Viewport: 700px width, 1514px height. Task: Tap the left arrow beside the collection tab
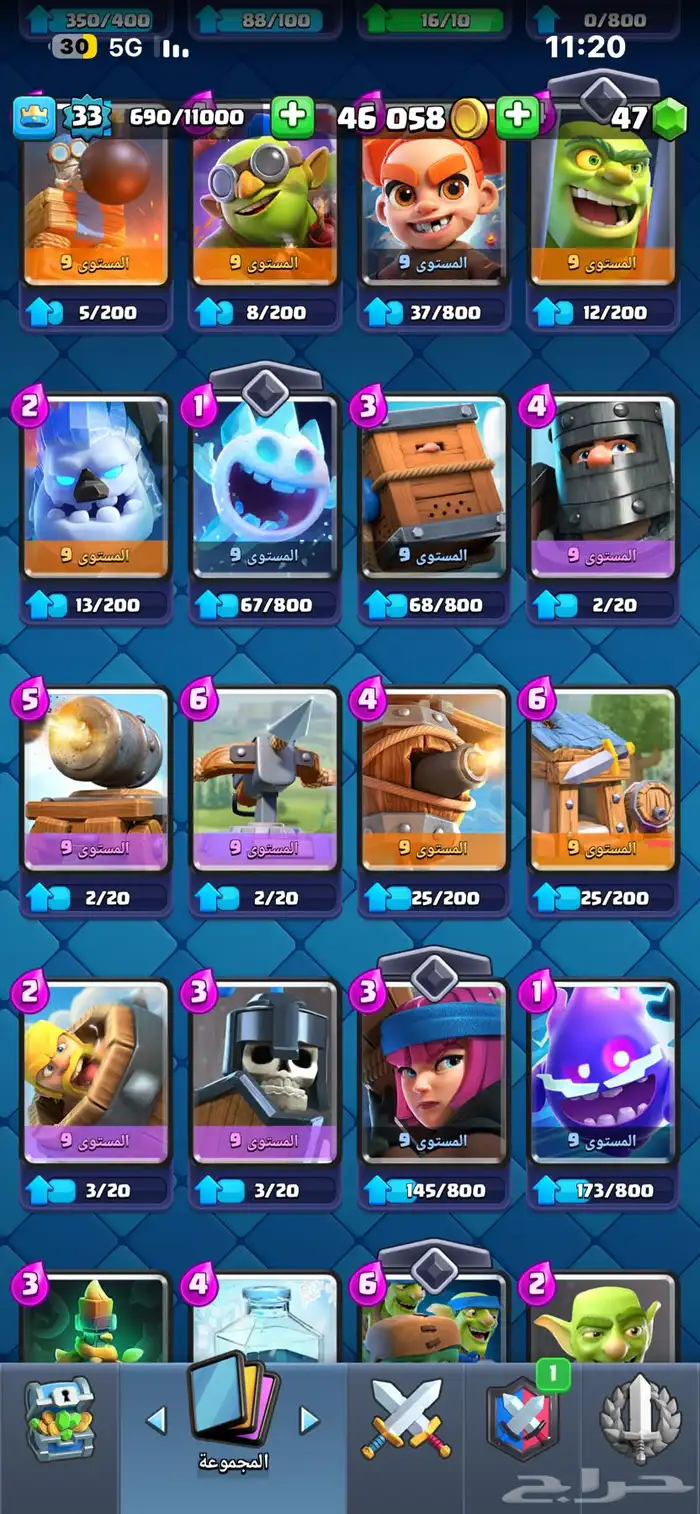(x=156, y=1419)
